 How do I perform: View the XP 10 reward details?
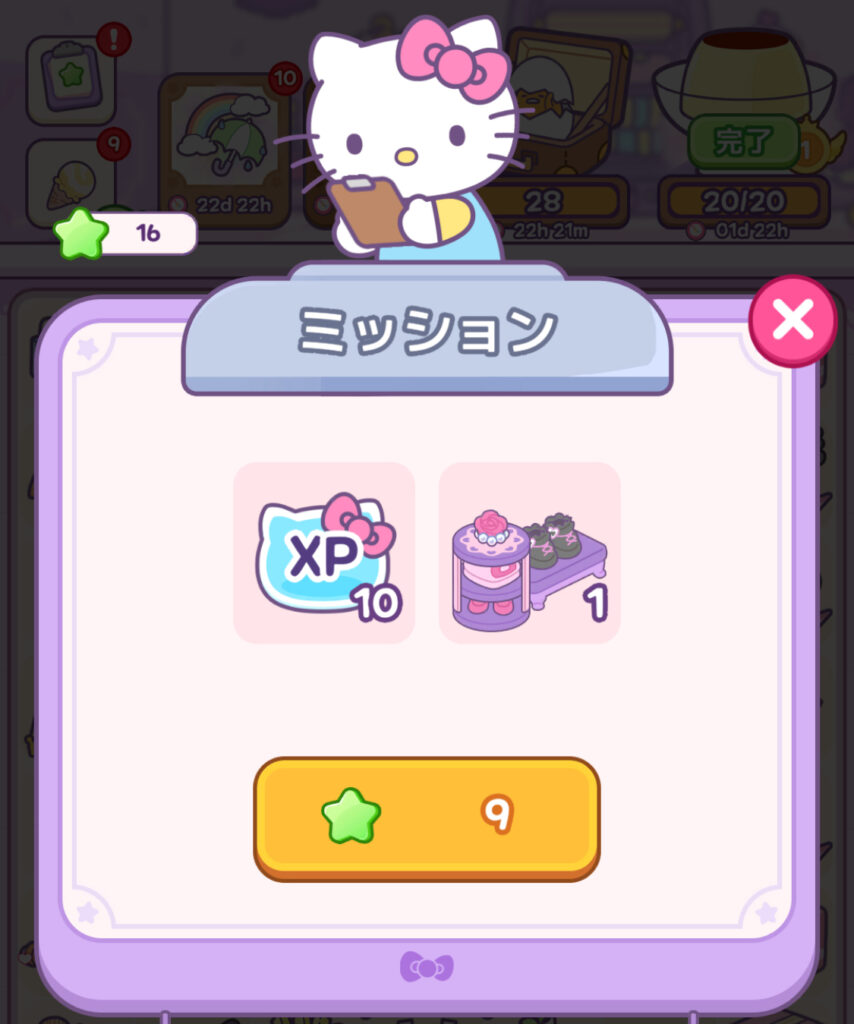[324, 553]
